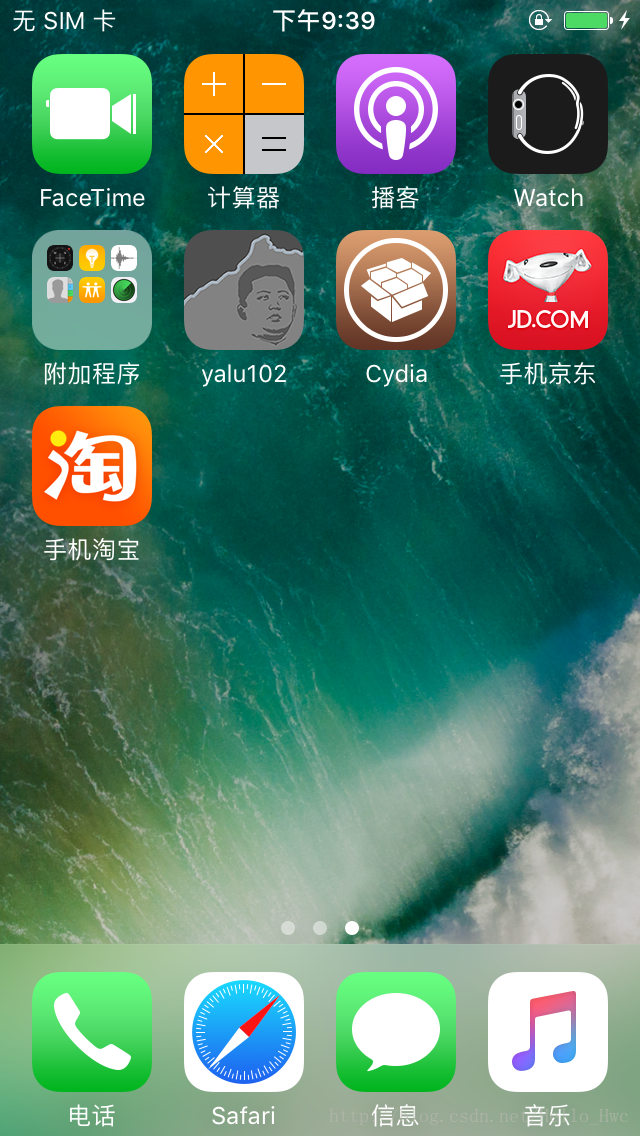Open the 手机京东 JD.COM app
The width and height of the screenshot is (640, 1136).
click(x=548, y=290)
